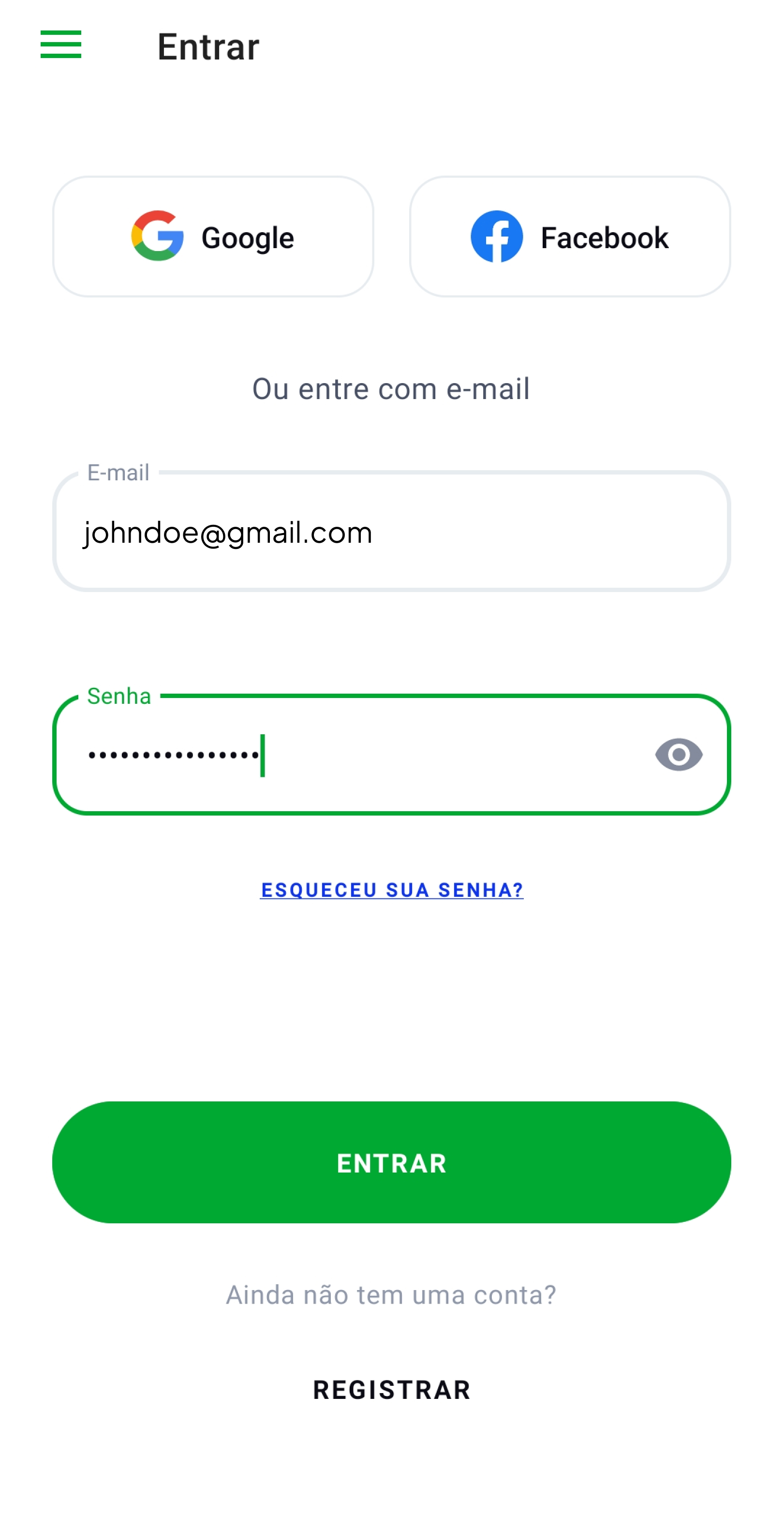Viewport: 784px width, 1515px height.
Task: Open the hamburger drawer menu
Action: point(60,45)
